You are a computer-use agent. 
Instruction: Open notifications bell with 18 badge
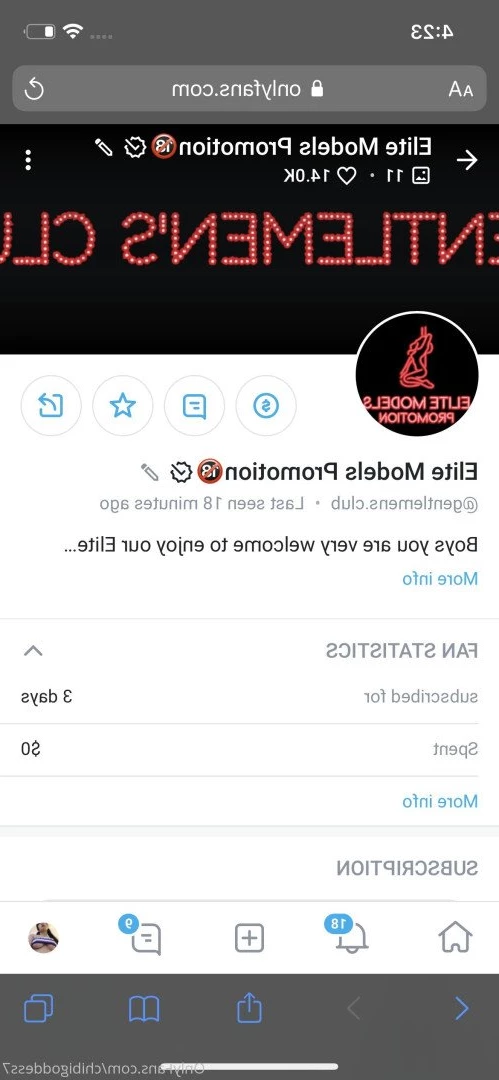pyautogui.click(x=350, y=935)
